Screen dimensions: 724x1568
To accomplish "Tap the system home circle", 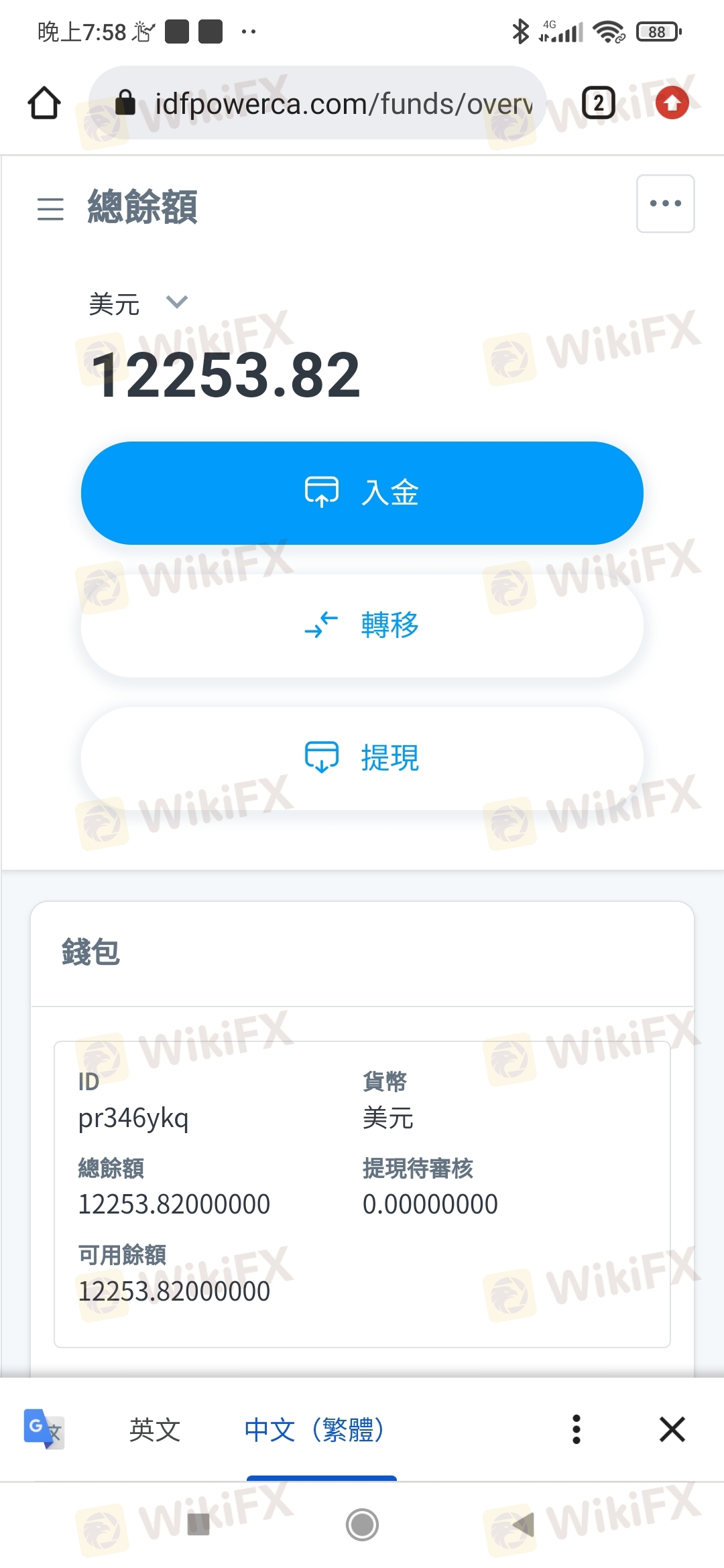I will coord(362,1525).
